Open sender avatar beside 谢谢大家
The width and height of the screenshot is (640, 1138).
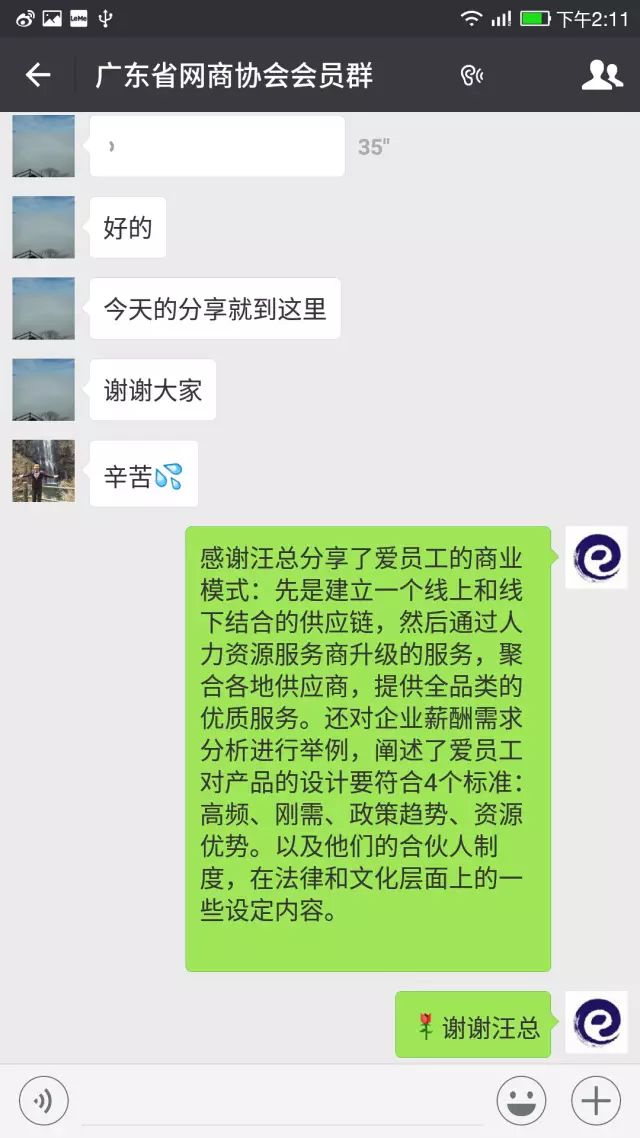pos(44,390)
